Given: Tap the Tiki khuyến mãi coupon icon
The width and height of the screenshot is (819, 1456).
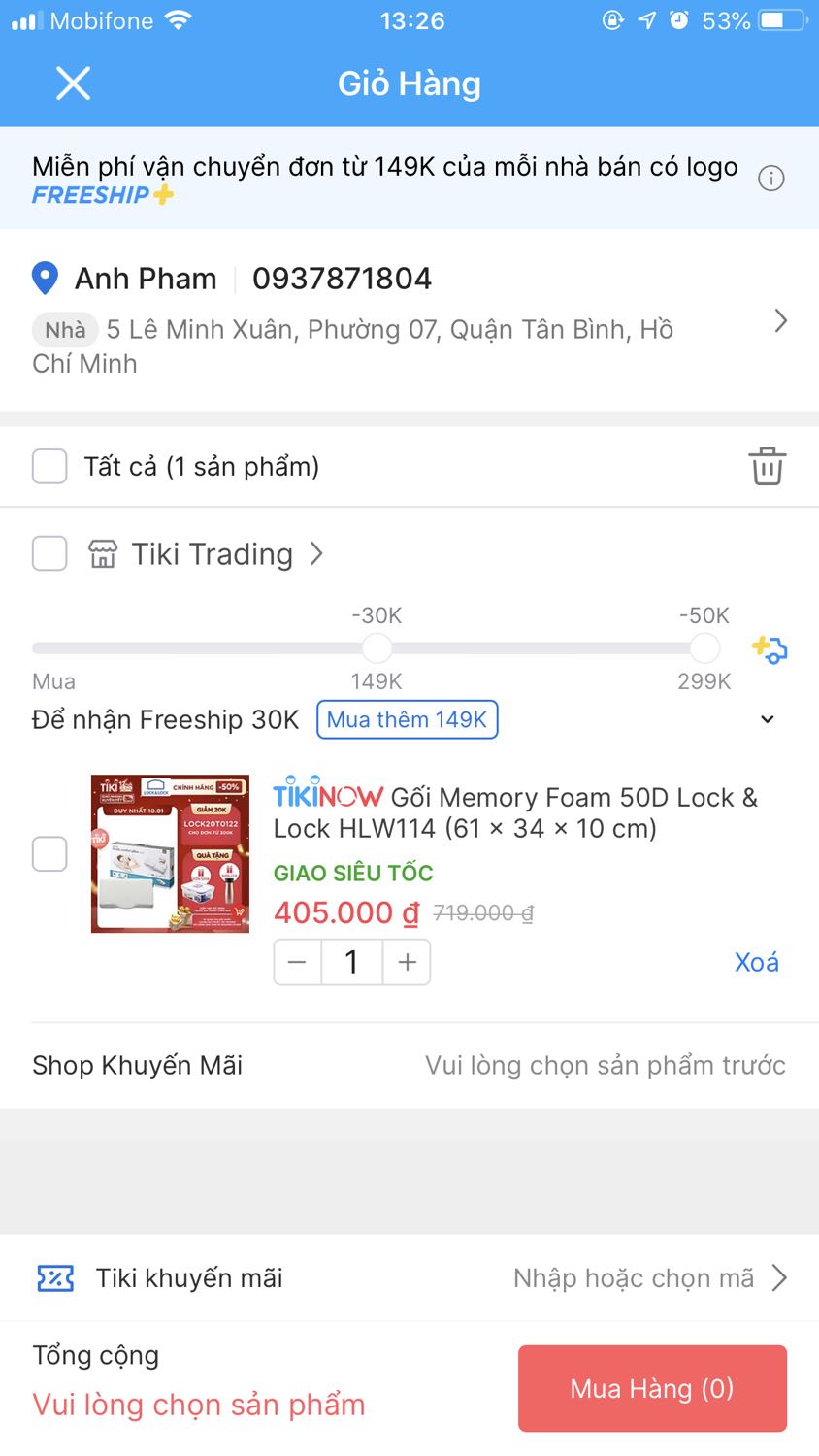Looking at the screenshot, I should point(53,1278).
